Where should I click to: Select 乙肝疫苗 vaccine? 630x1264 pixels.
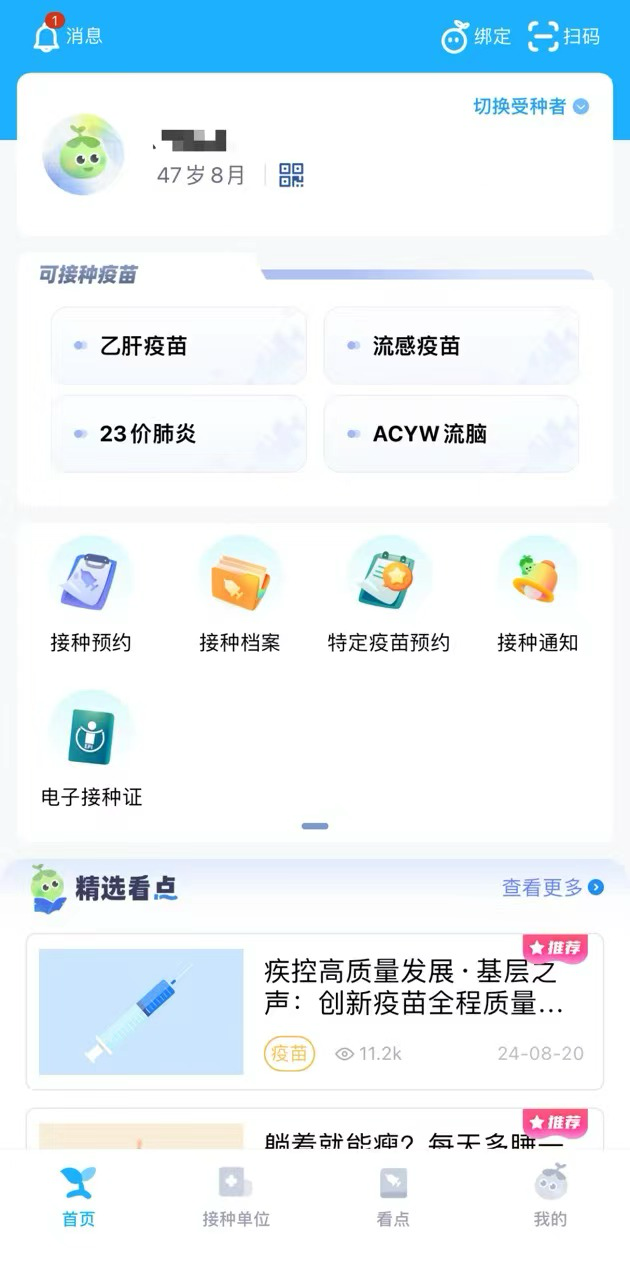(179, 346)
